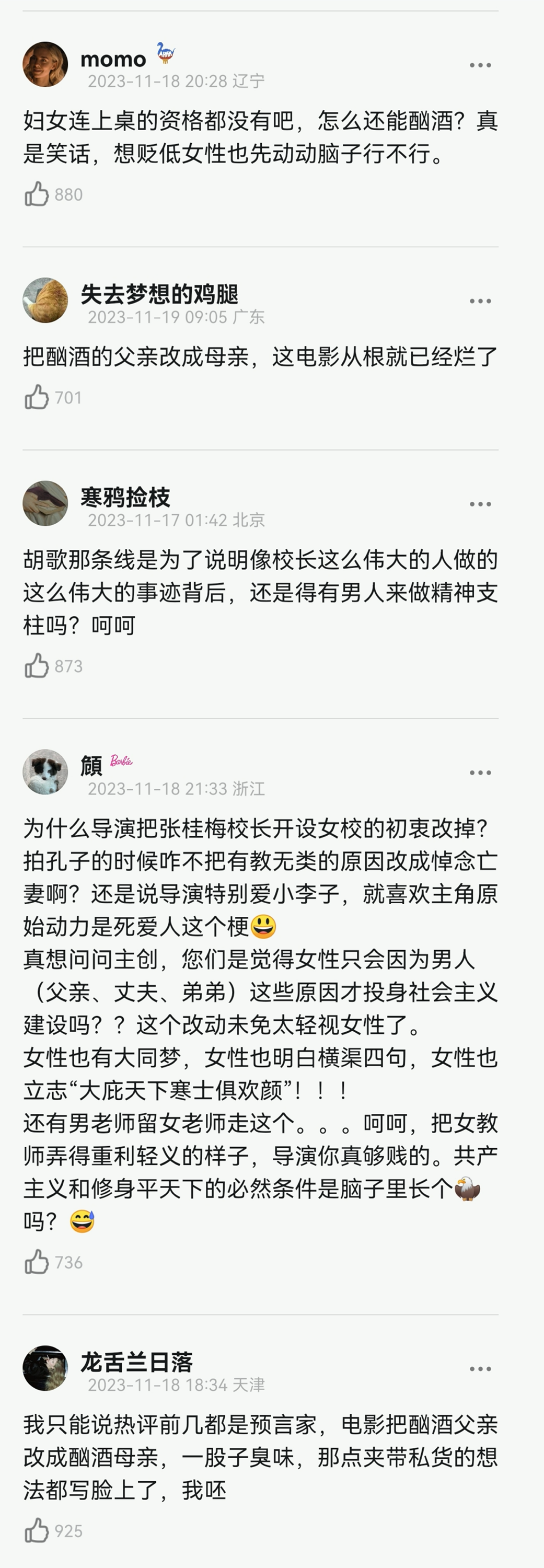
Task: Visit 顏's profile via the puppy avatar
Action: pos(45,772)
